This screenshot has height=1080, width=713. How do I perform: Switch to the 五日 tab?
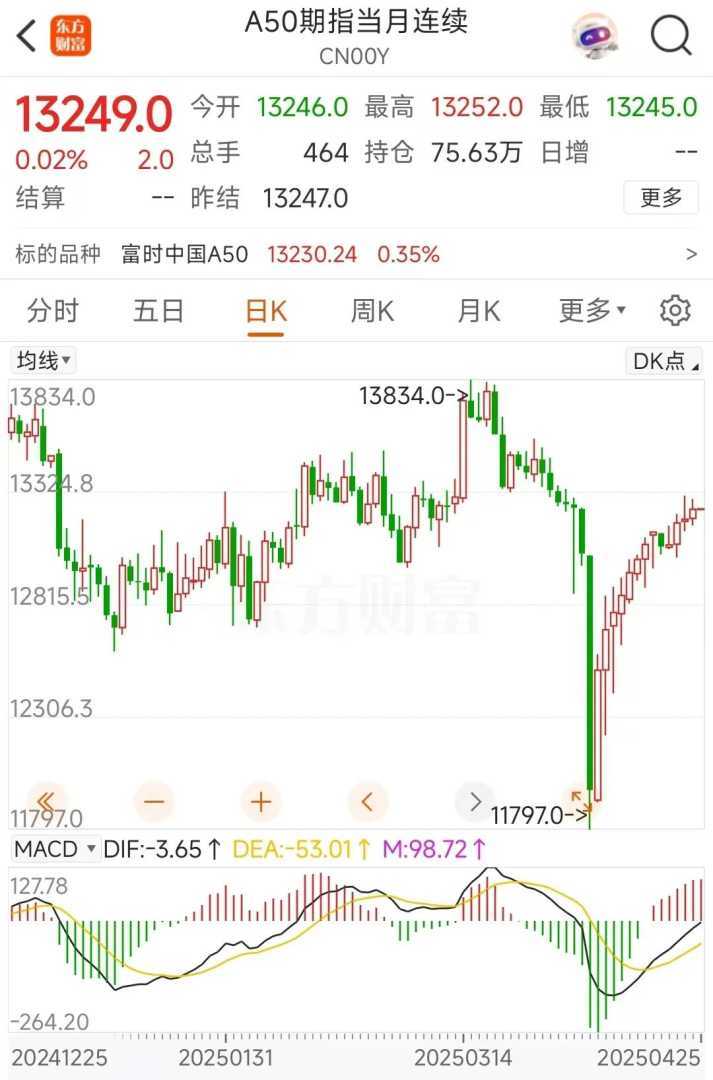pos(159,311)
